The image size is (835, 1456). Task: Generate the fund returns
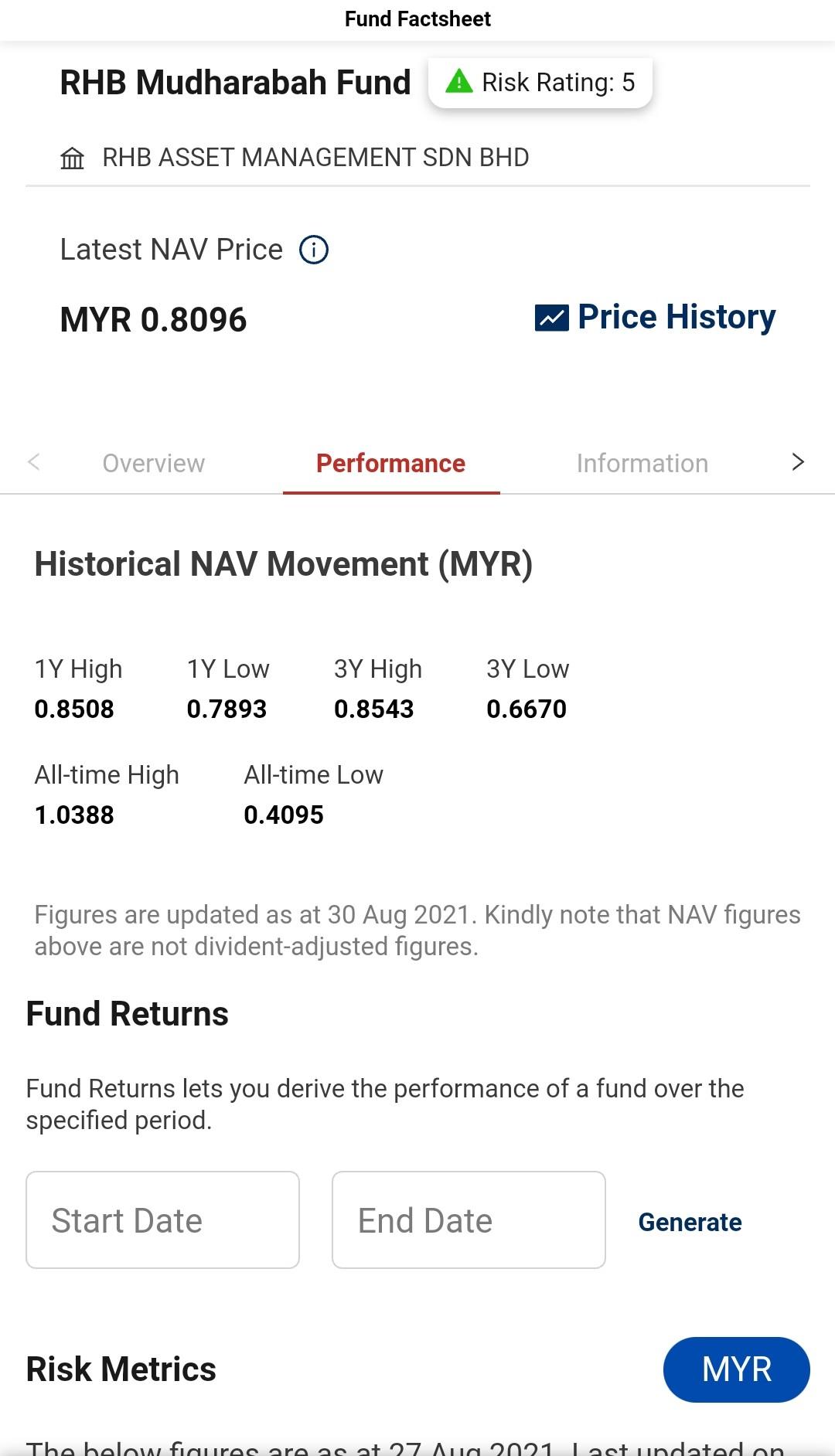pos(690,1222)
